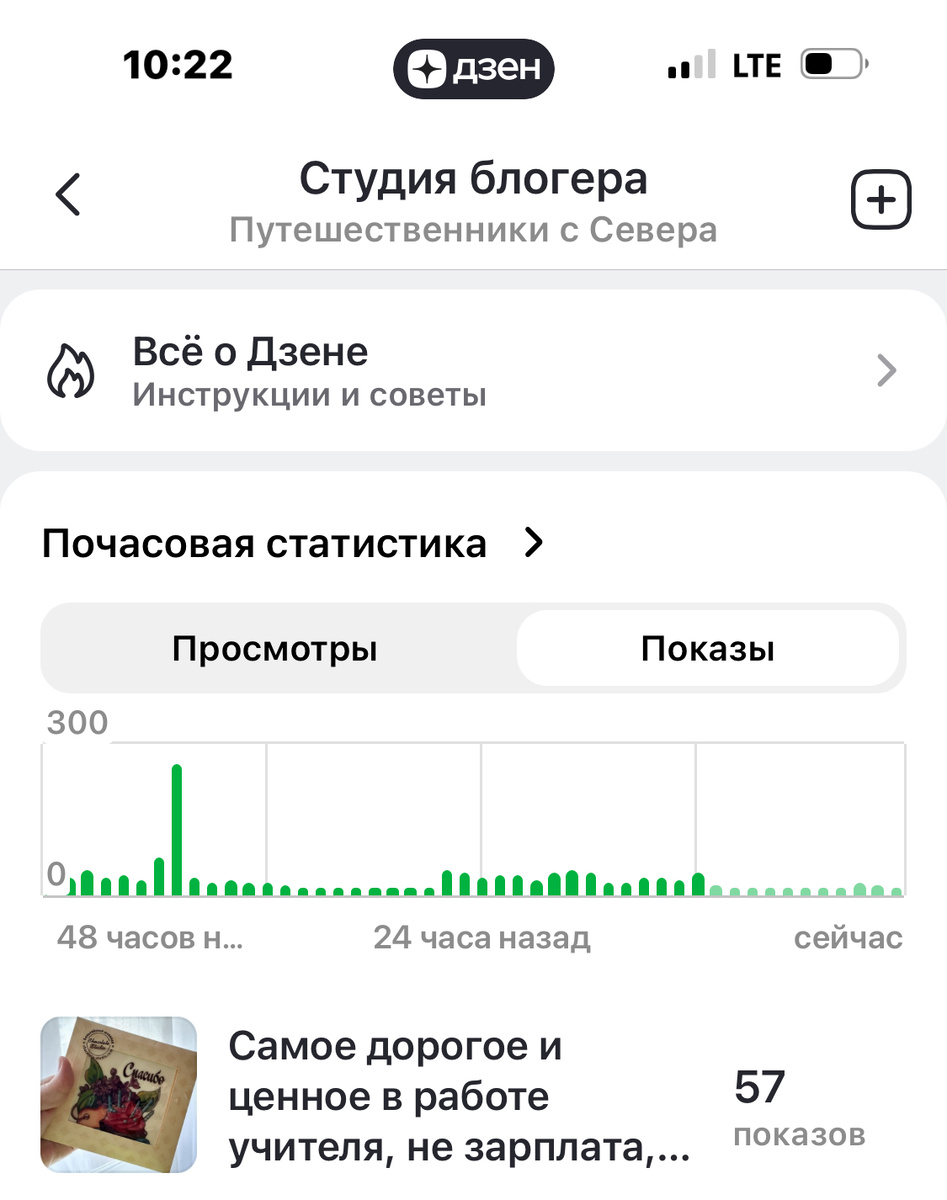Viewport: 947px width, 1200px height.
Task: Tap the LTE network indicator
Action: coord(759,64)
